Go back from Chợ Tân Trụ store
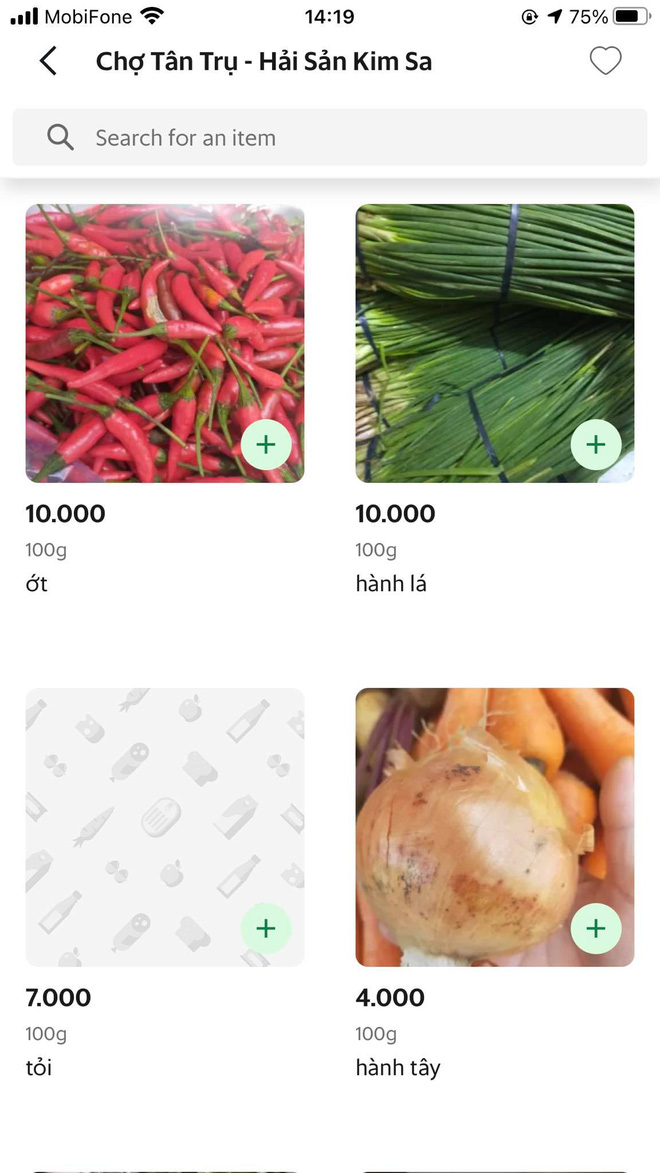The height and width of the screenshot is (1173, 660). coord(48,61)
